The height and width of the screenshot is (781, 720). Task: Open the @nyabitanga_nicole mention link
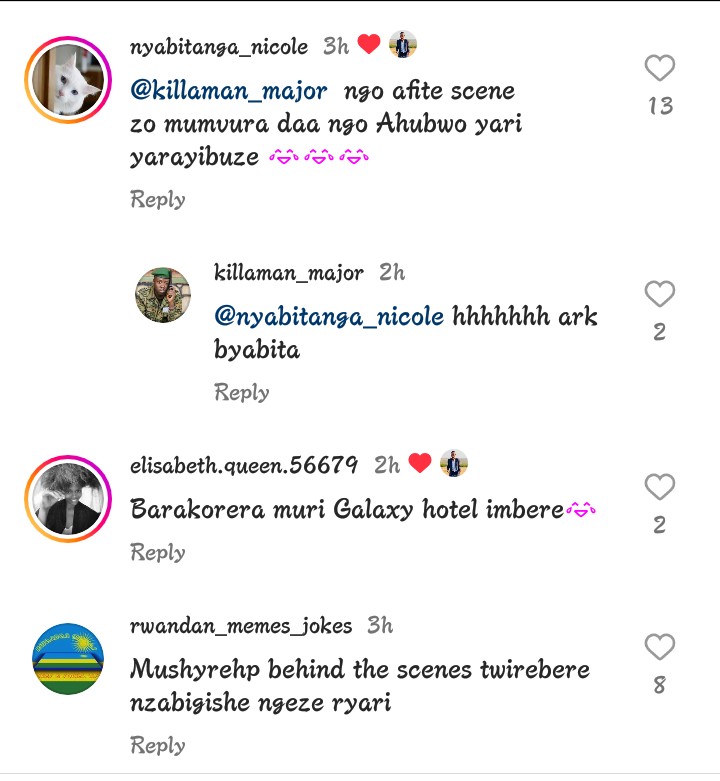click(329, 317)
